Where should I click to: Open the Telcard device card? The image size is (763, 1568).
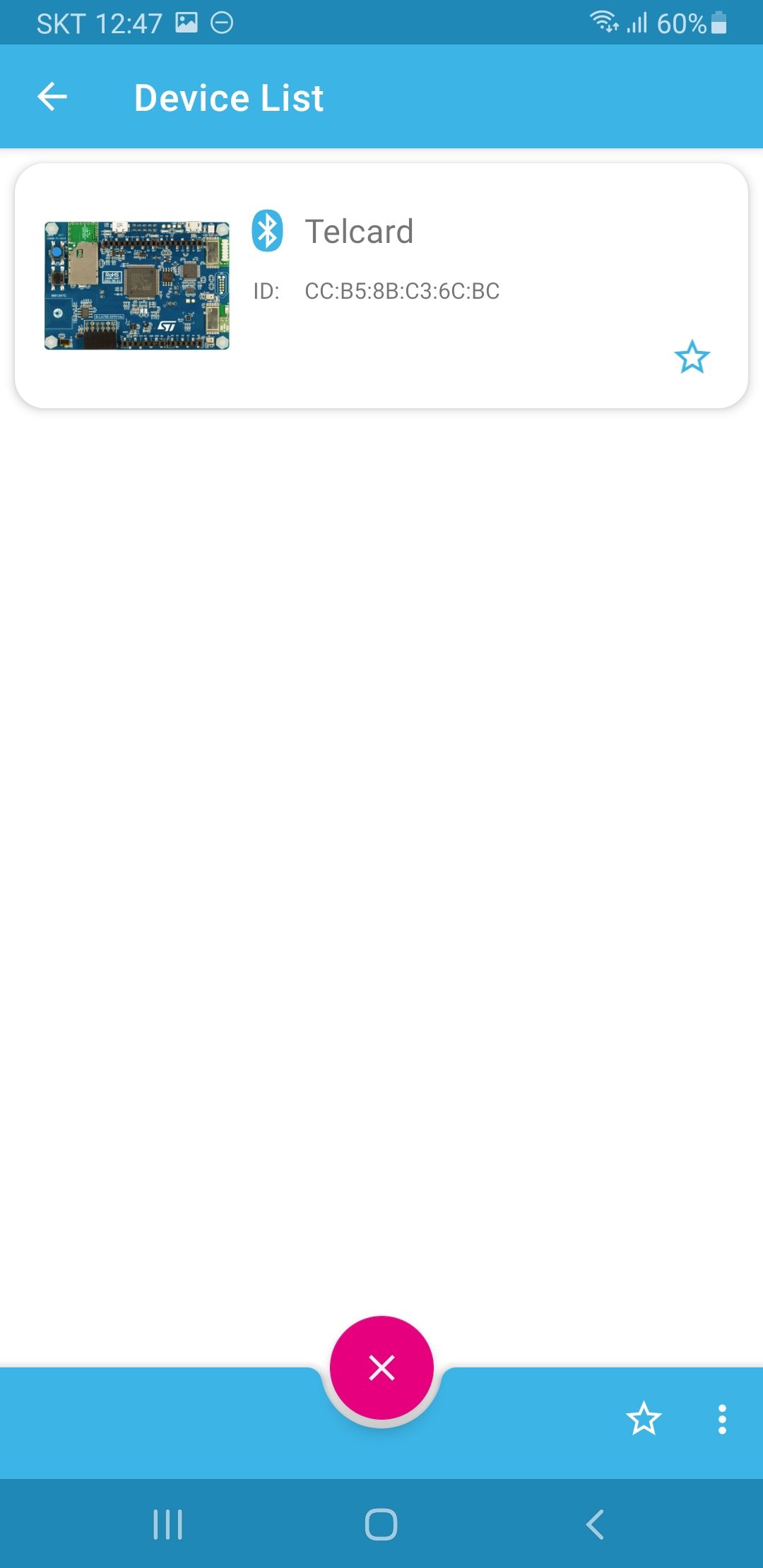click(381, 285)
